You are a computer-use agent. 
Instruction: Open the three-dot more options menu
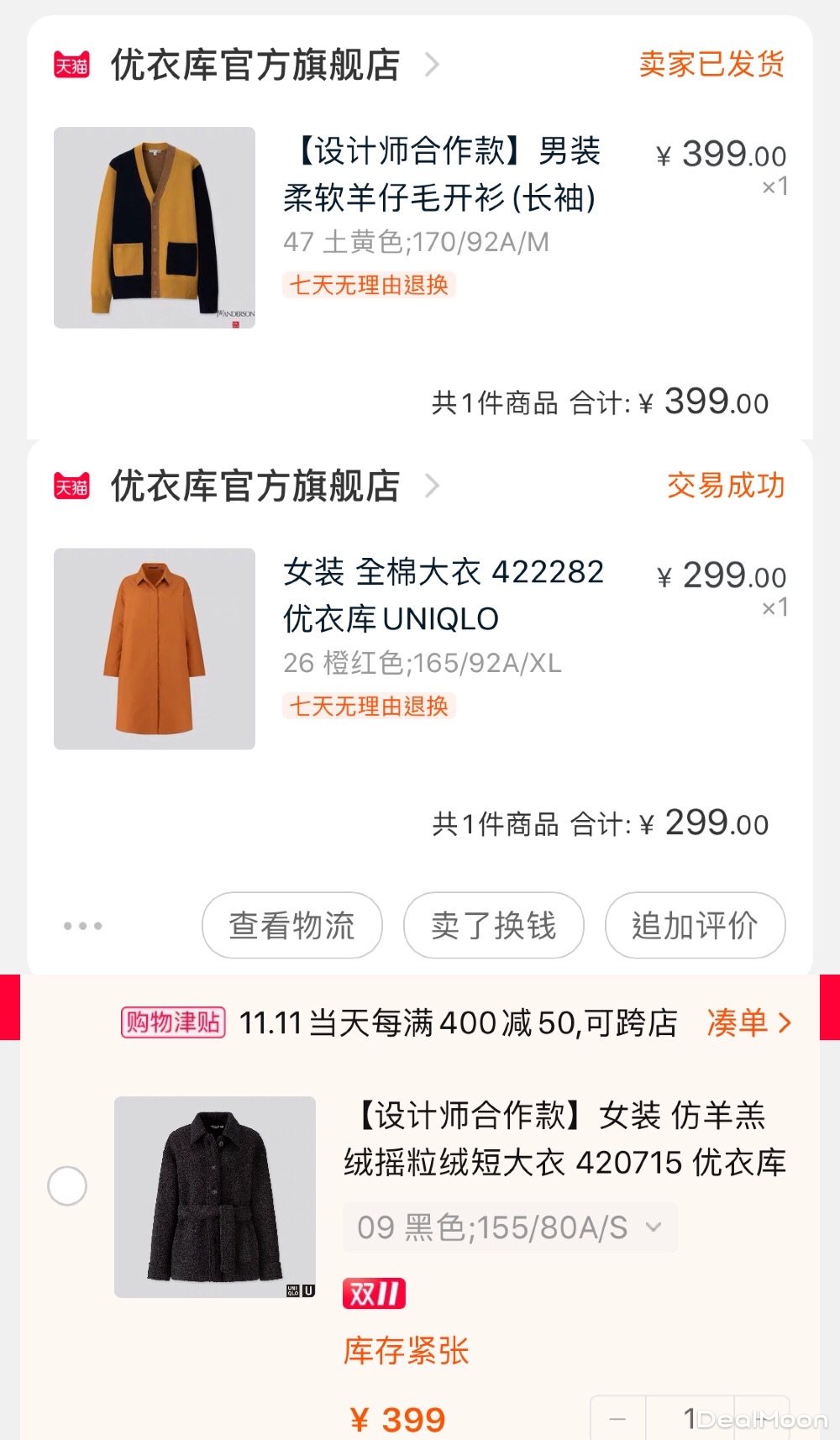[x=83, y=926]
